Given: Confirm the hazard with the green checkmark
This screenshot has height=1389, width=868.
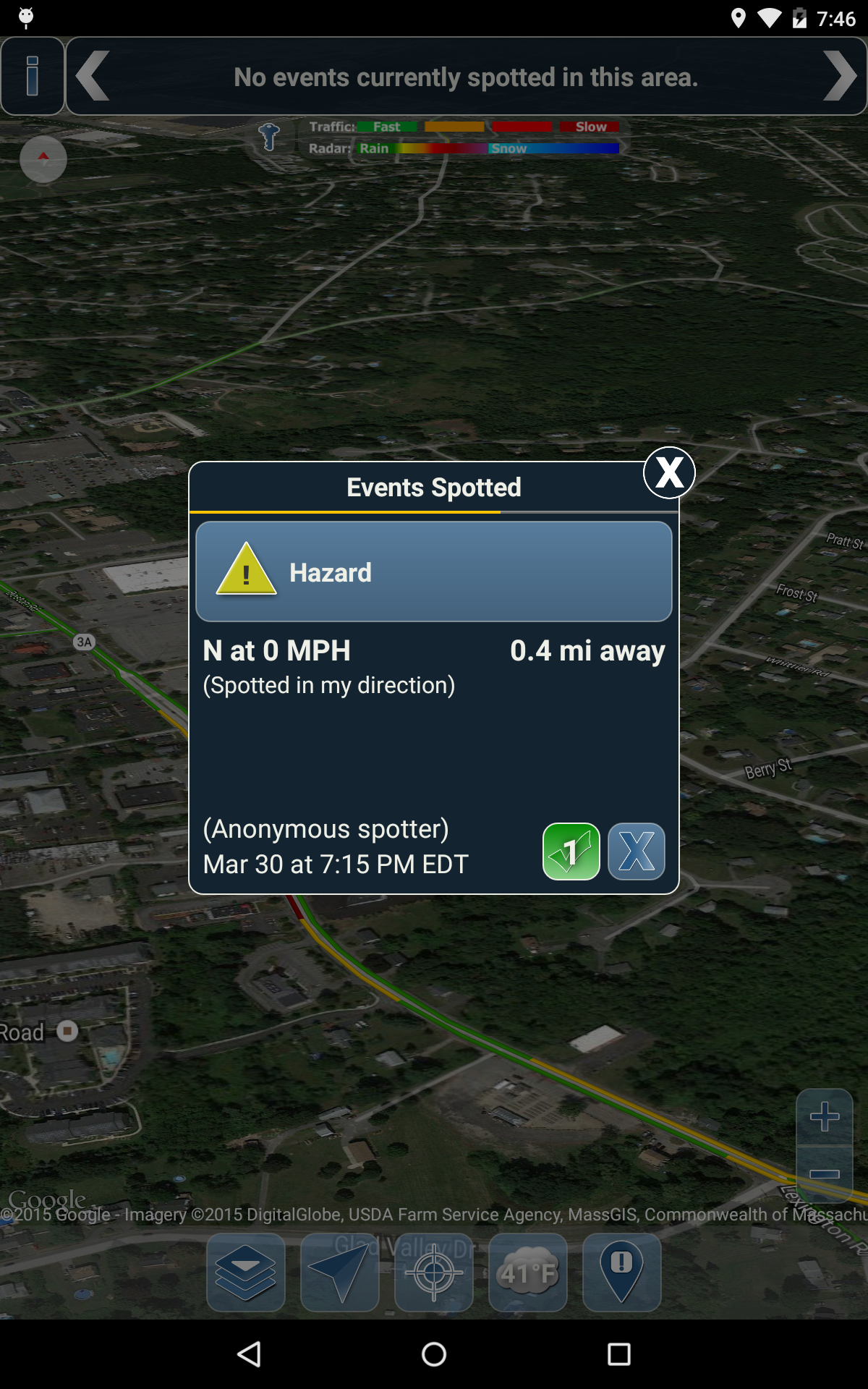Looking at the screenshot, I should 571,851.
